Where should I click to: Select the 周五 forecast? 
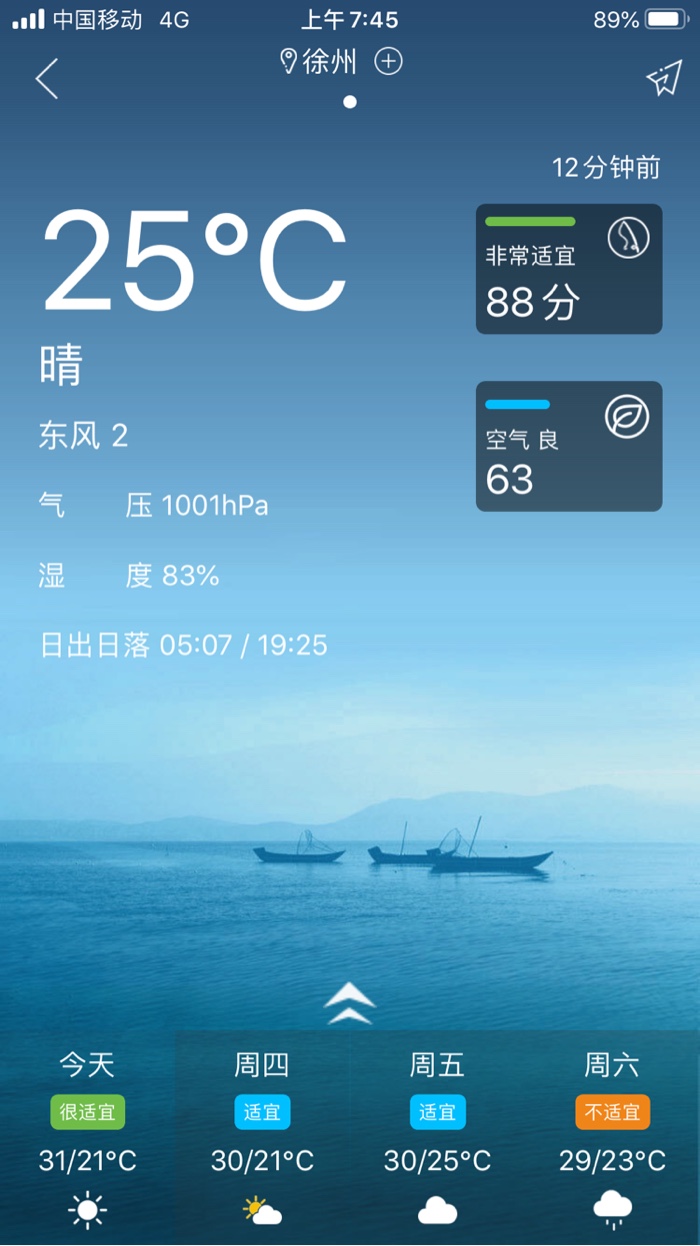[x=437, y=1137]
